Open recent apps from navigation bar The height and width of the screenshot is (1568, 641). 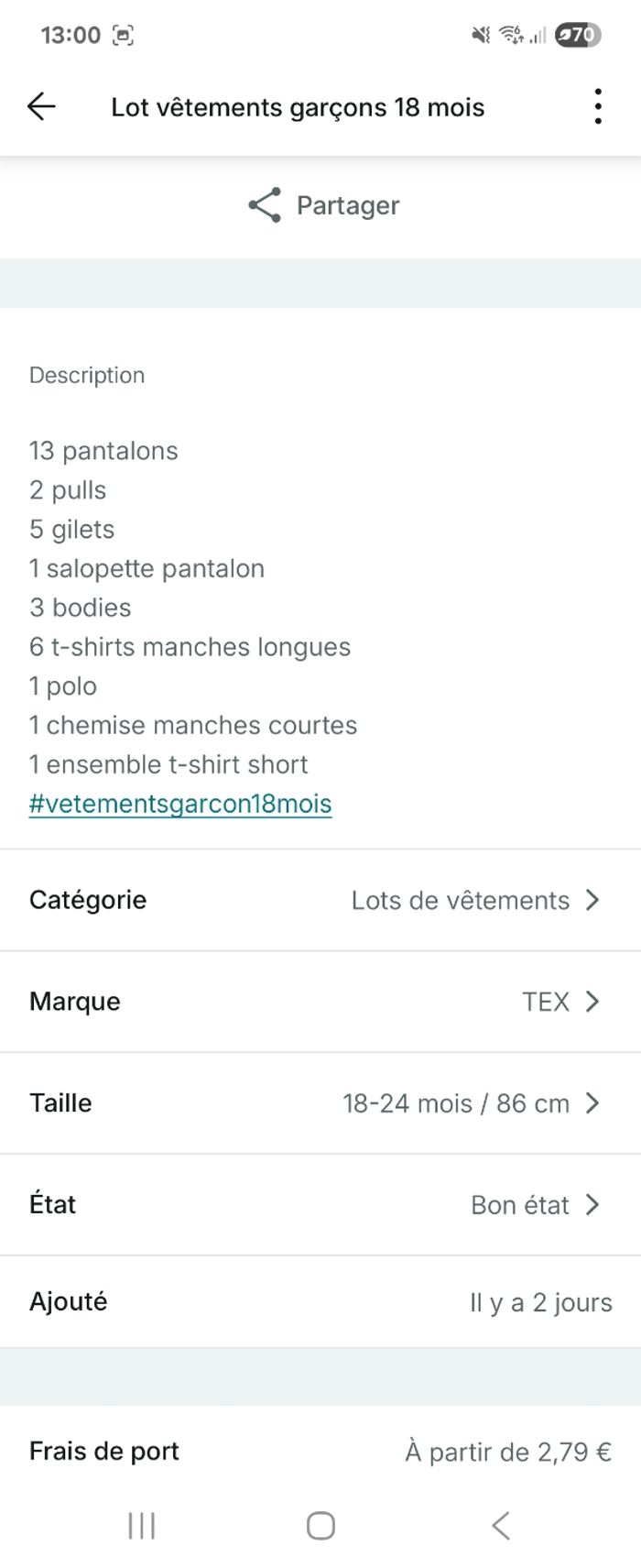pos(142,1526)
